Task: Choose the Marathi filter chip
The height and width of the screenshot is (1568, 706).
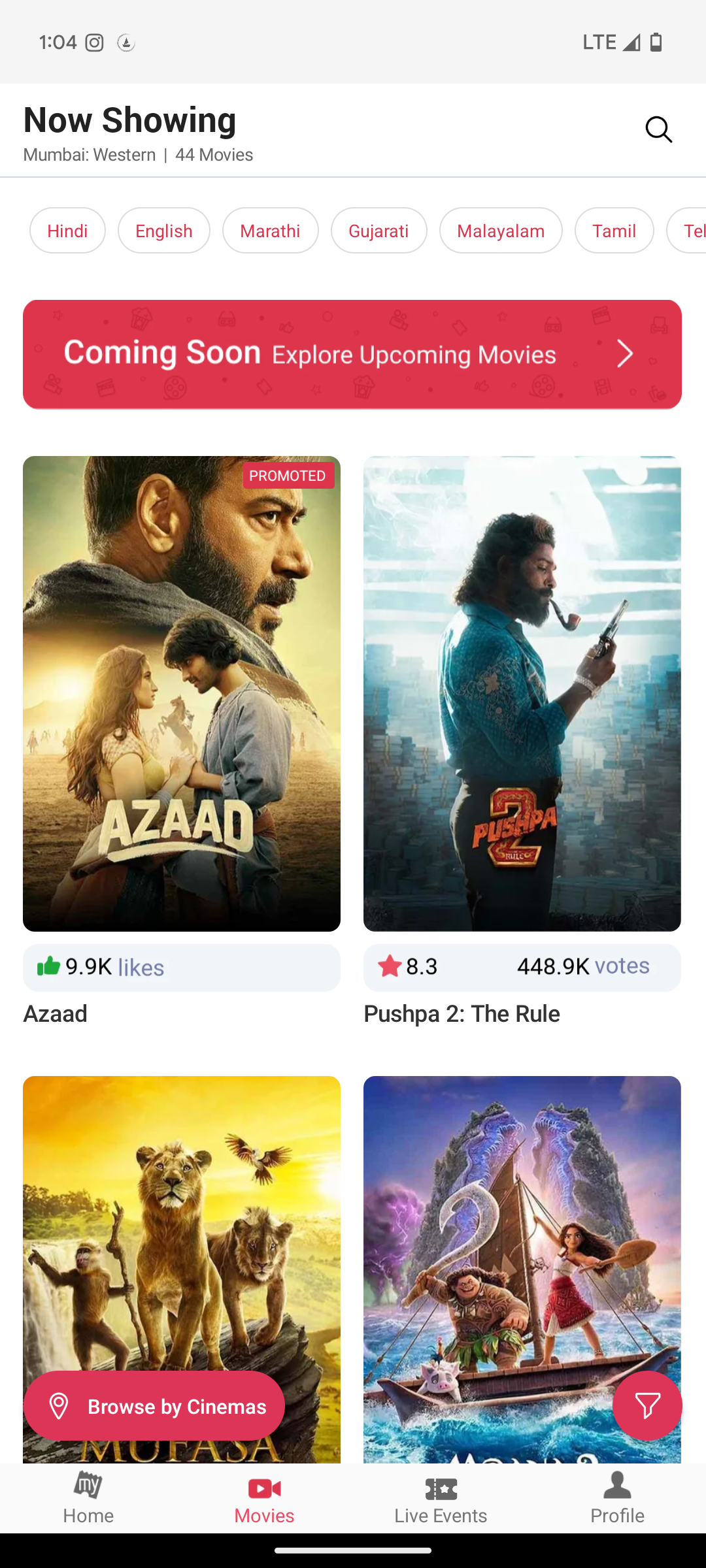Action: (270, 231)
